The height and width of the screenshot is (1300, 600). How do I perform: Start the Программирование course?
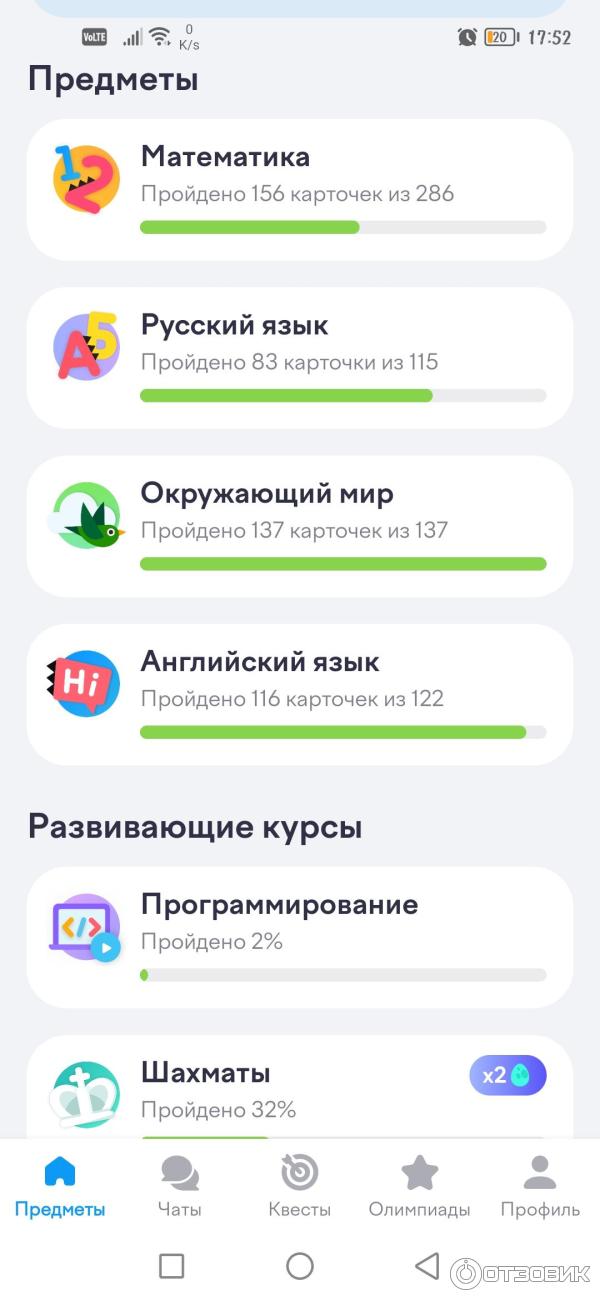[300, 937]
